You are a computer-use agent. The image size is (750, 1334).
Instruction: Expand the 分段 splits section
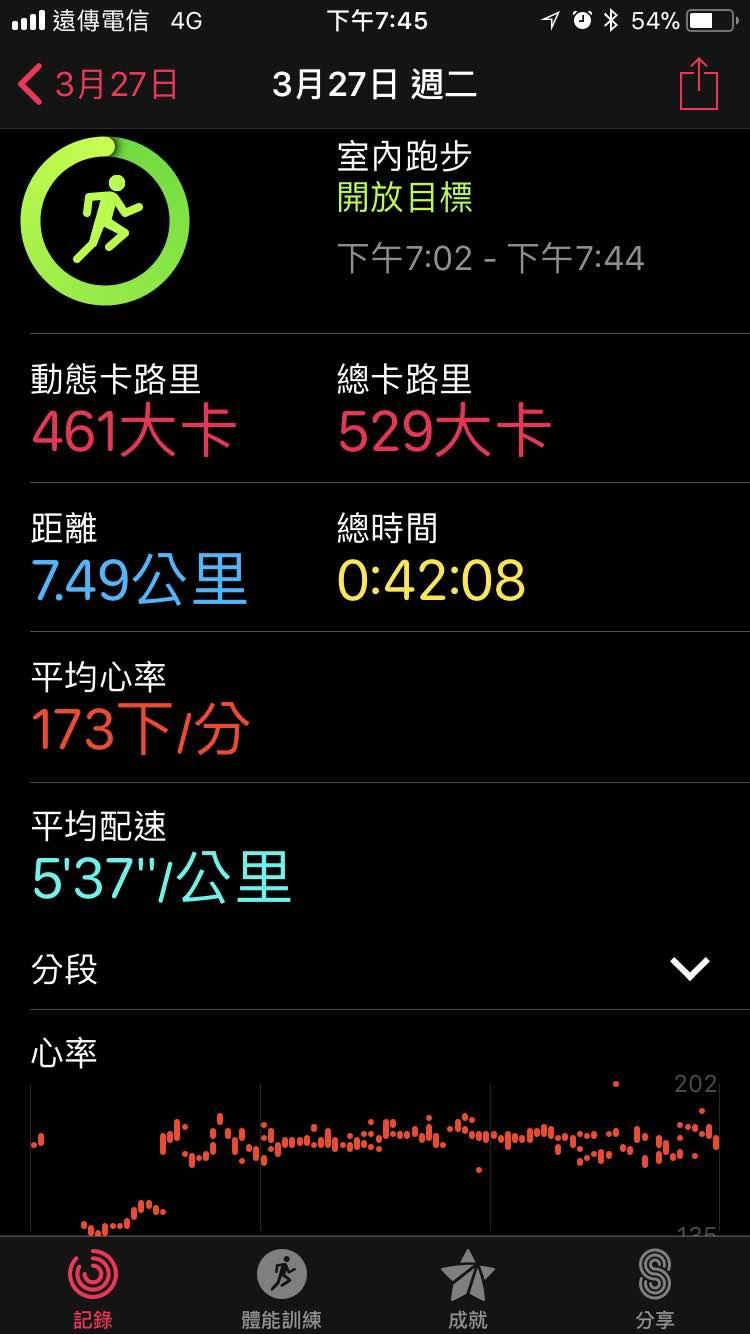tap(689, 968)
